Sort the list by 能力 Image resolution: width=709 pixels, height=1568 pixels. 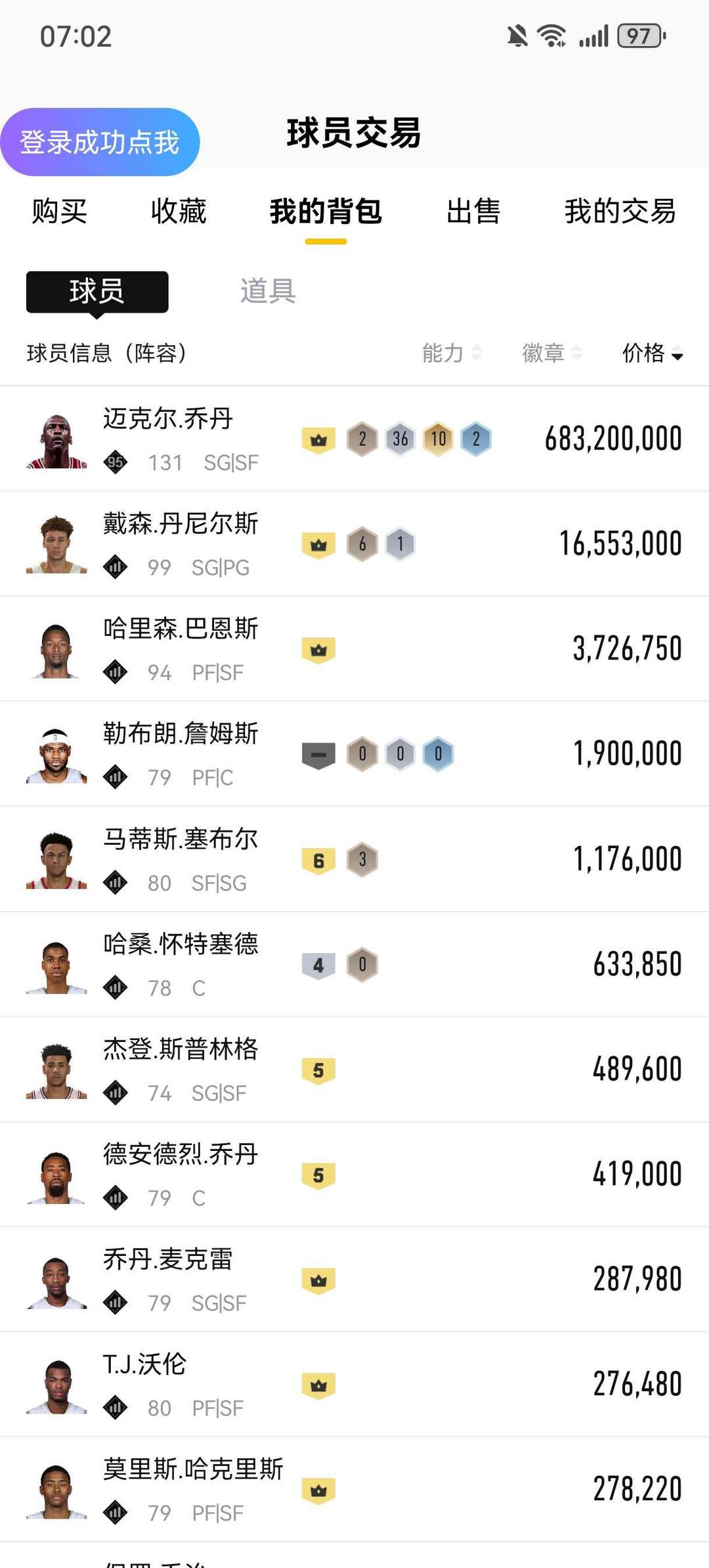pos(452,353)
